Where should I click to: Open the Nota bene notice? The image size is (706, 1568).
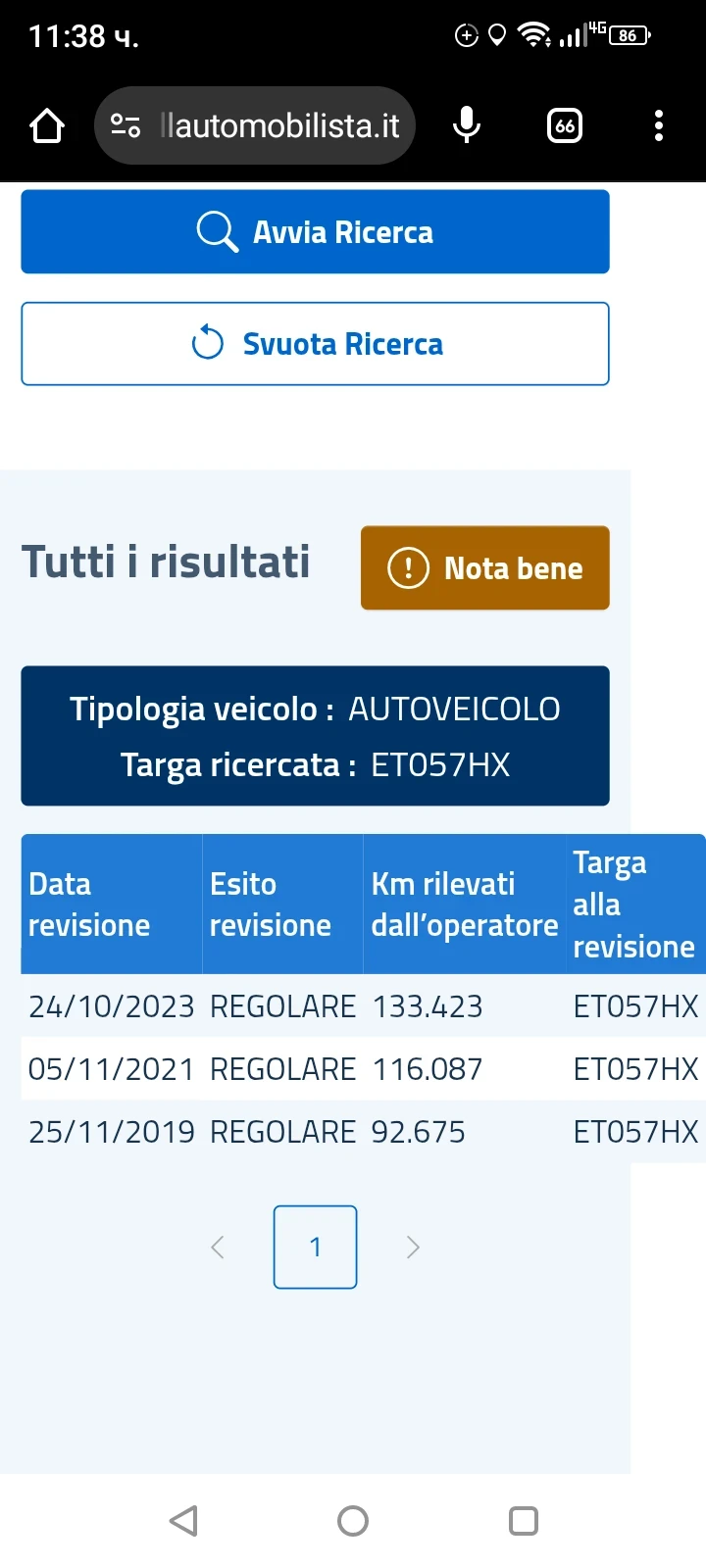point(484,568)
